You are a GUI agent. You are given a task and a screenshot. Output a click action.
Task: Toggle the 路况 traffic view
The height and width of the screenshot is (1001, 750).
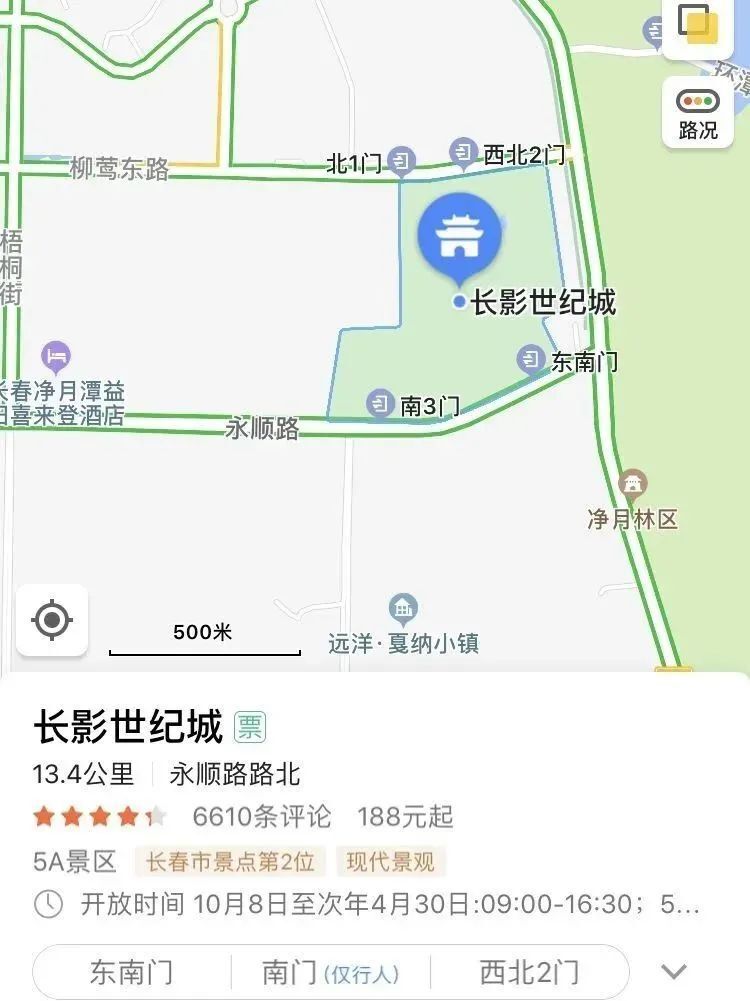click(x=697, y=112)
